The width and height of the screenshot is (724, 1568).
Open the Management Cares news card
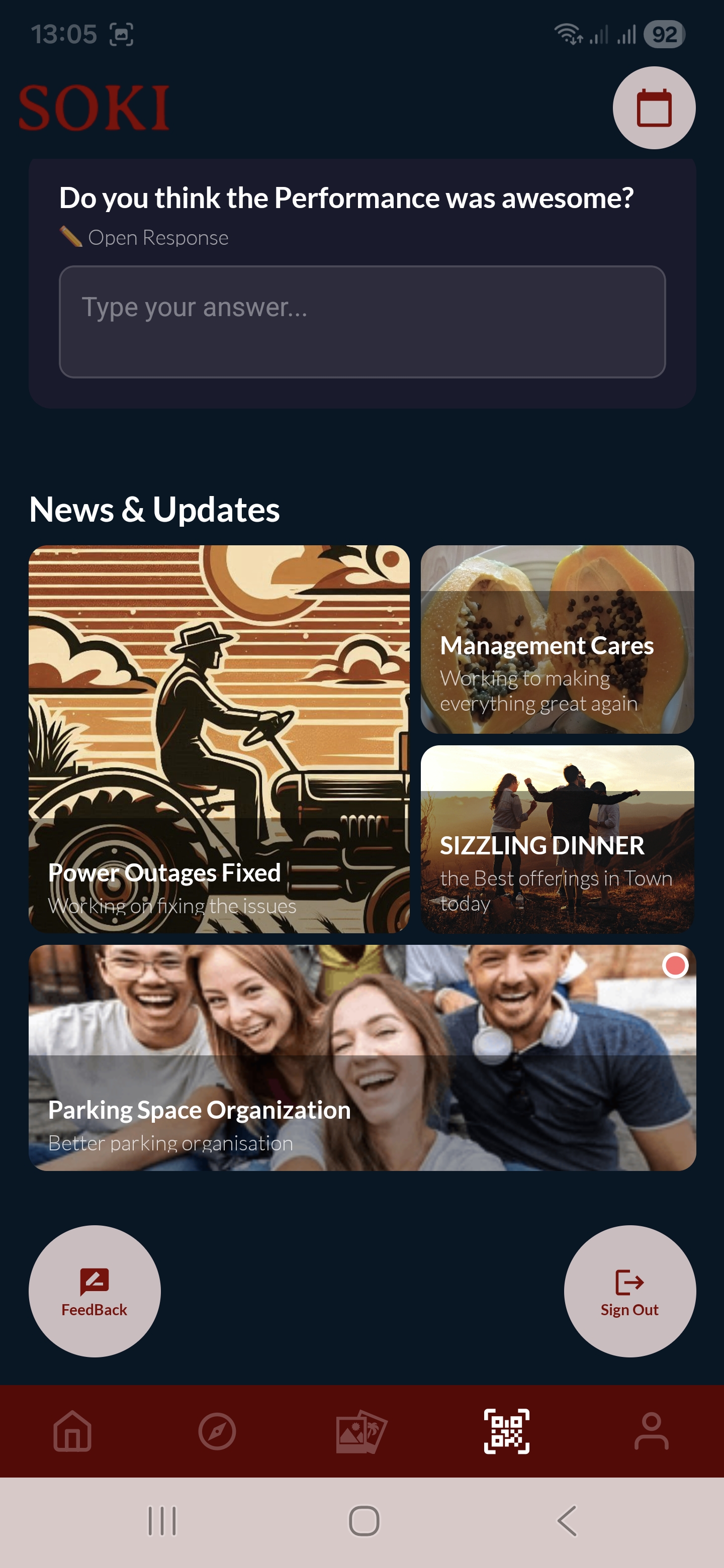(557, 639)
